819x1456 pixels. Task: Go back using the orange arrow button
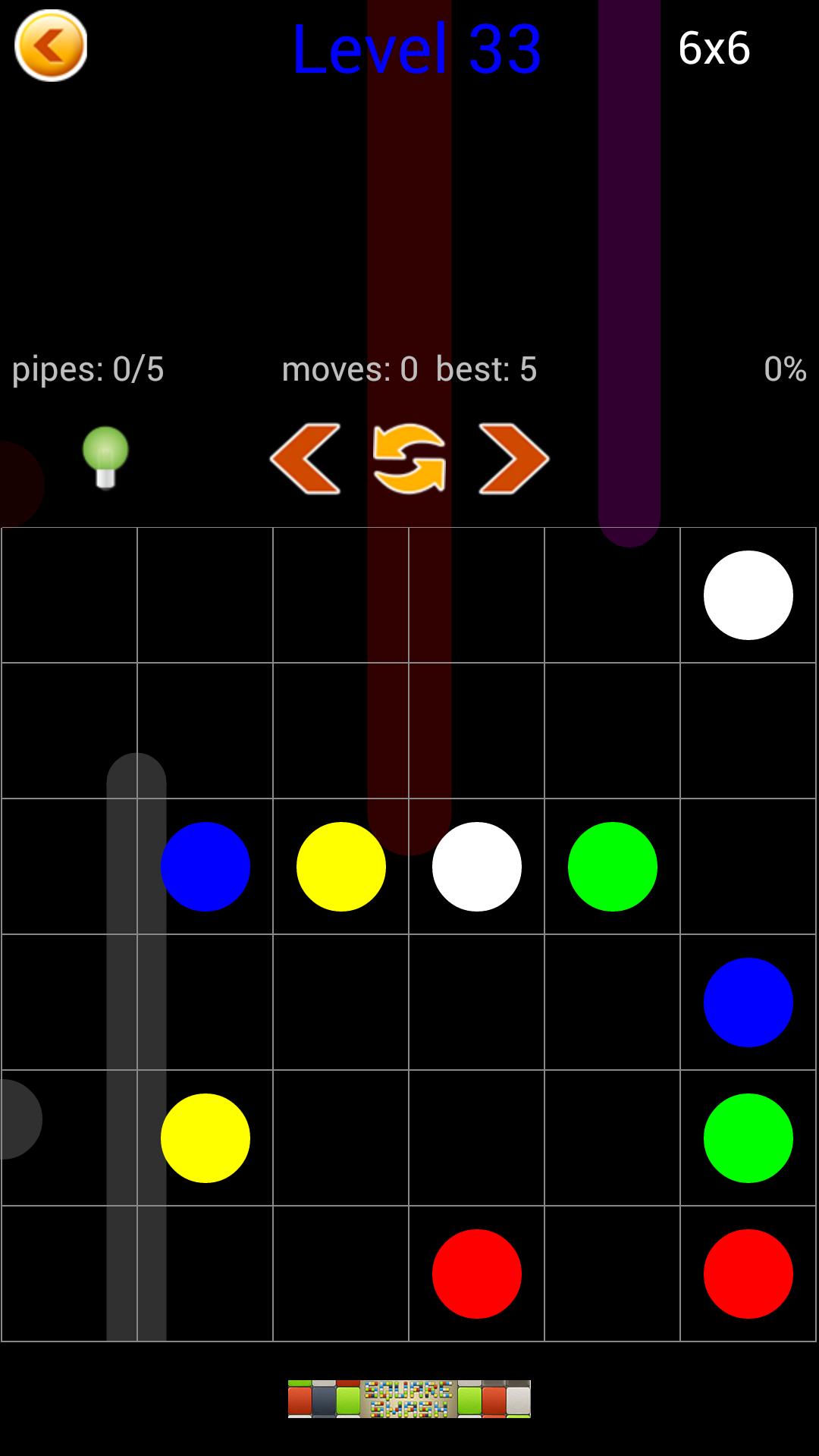click(x=51, y=46)
